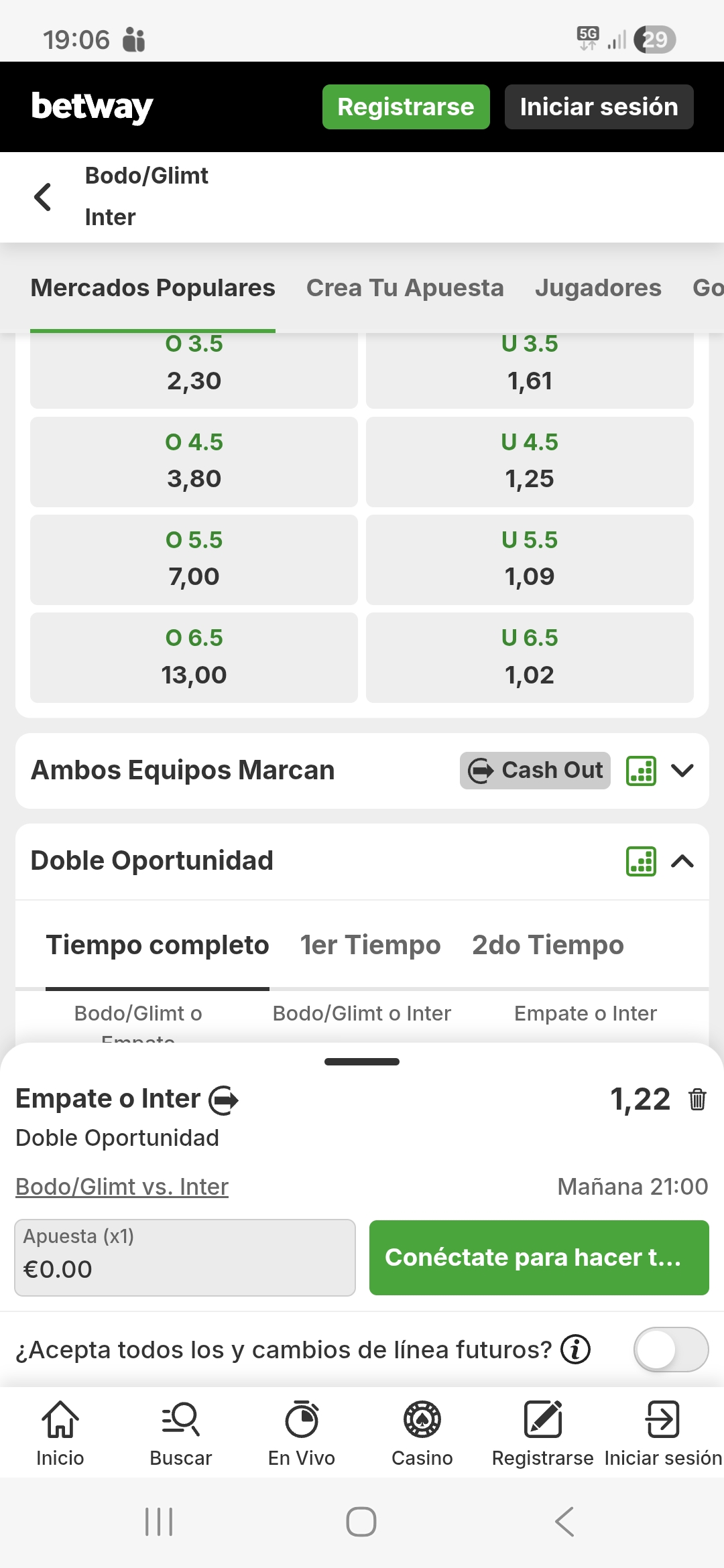Expand the Ambos Equipos Marcan market
Image resolution: width=724 pixels, height=1568 pixels.
(x=682, y=771)
